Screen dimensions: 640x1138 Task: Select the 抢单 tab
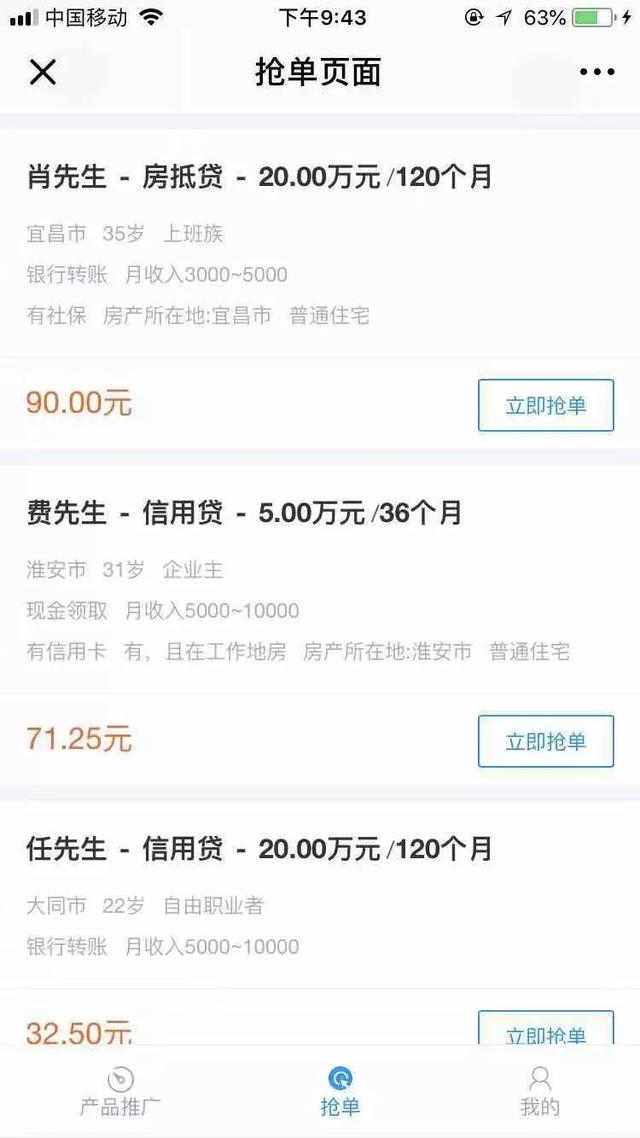340,1092
